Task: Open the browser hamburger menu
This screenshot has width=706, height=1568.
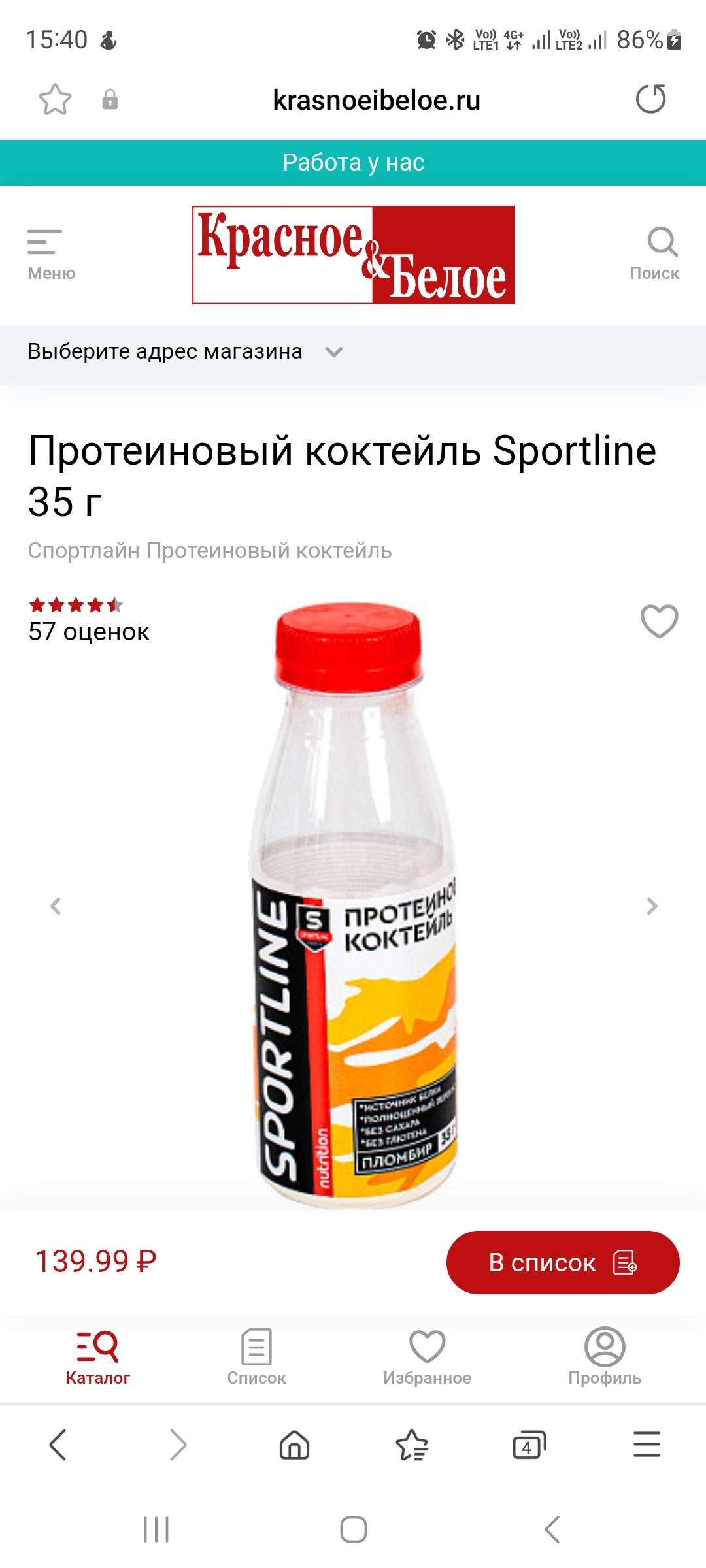Action: click(647, 1445)
